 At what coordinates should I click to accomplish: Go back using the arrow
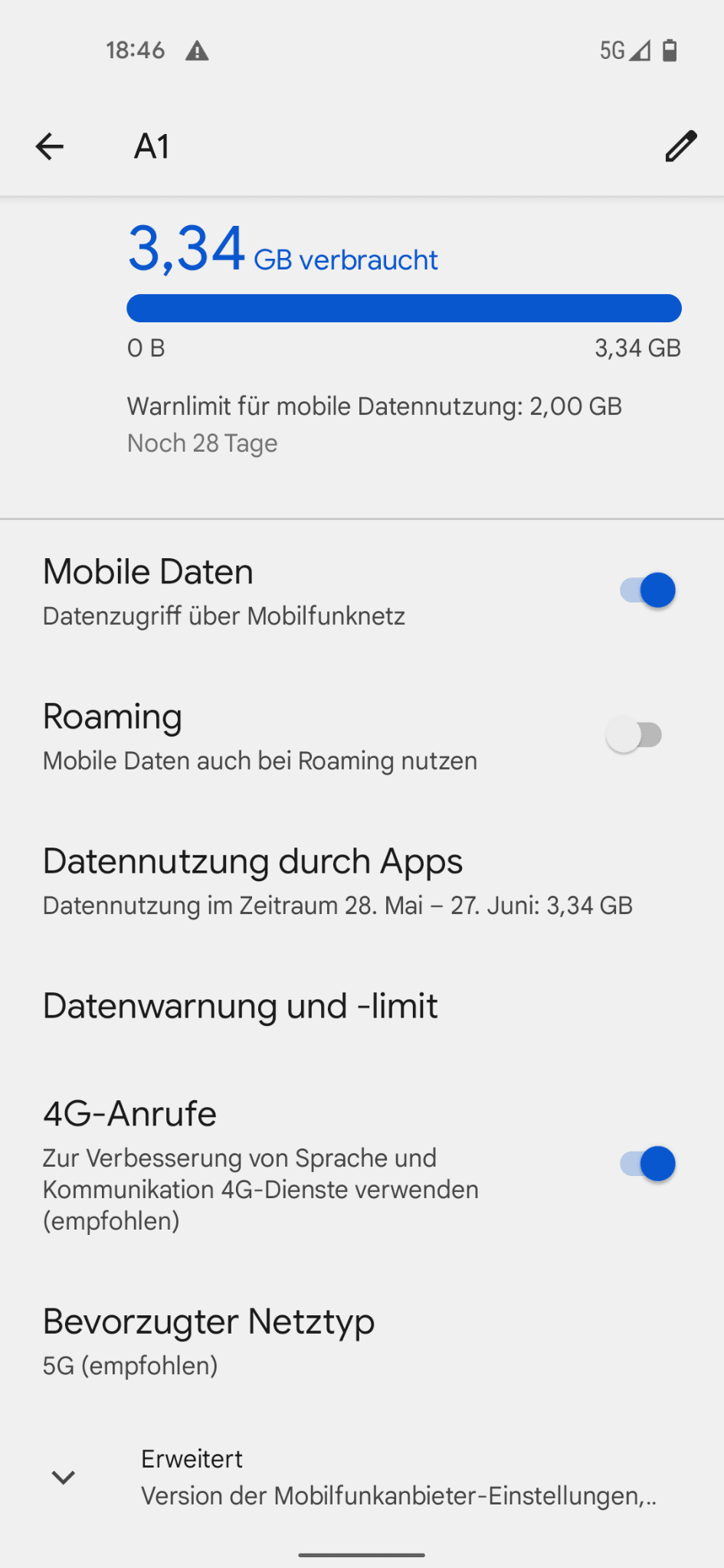pyautogui.click(x=50, y=146)
